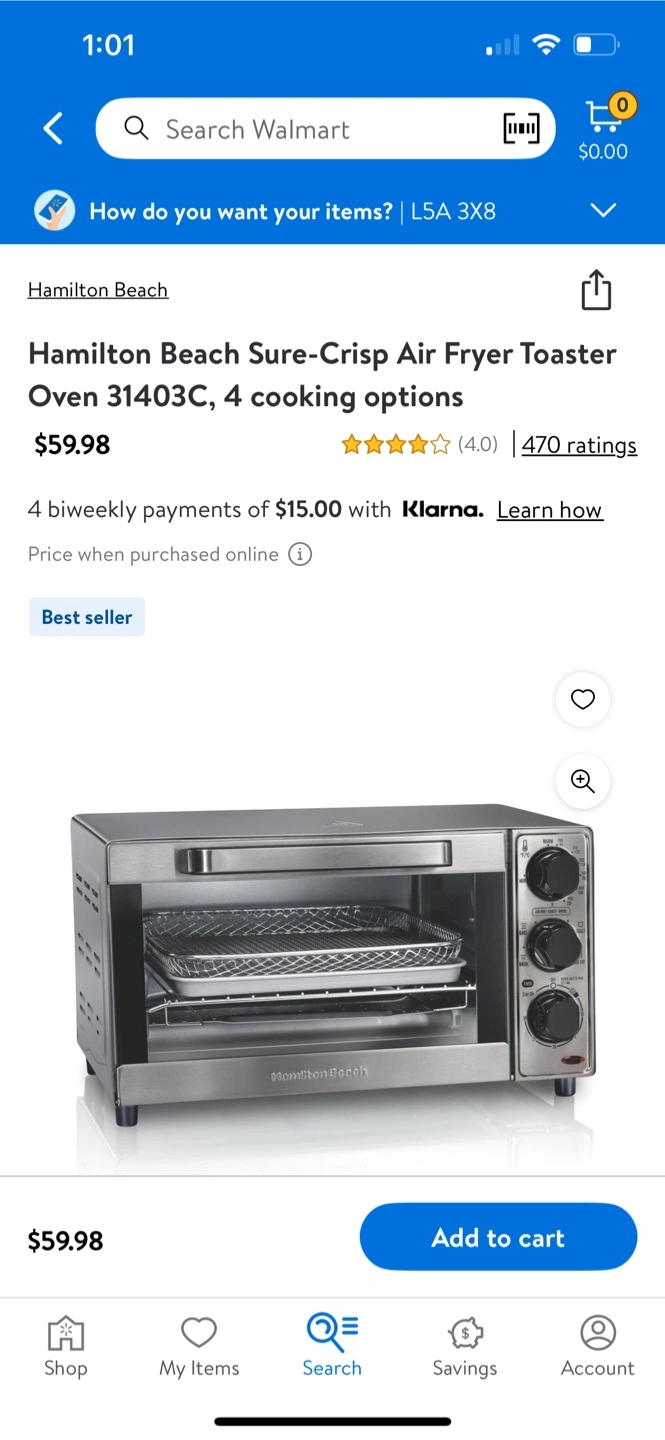Open the barcode scanner
The image size is (665, 1440).
(x=521, y=129)
